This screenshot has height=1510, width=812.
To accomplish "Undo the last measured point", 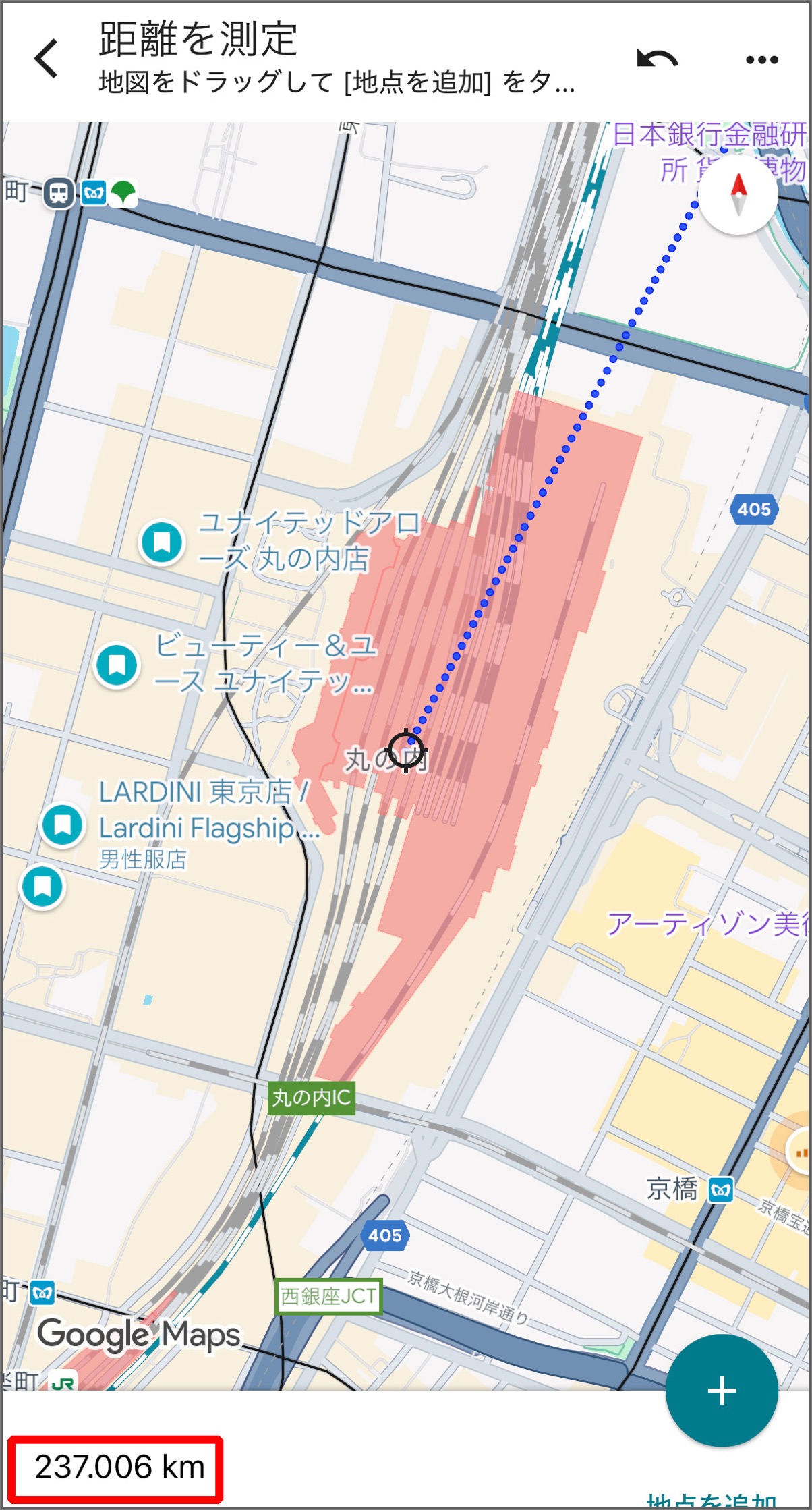I will (x=657, y=59).
